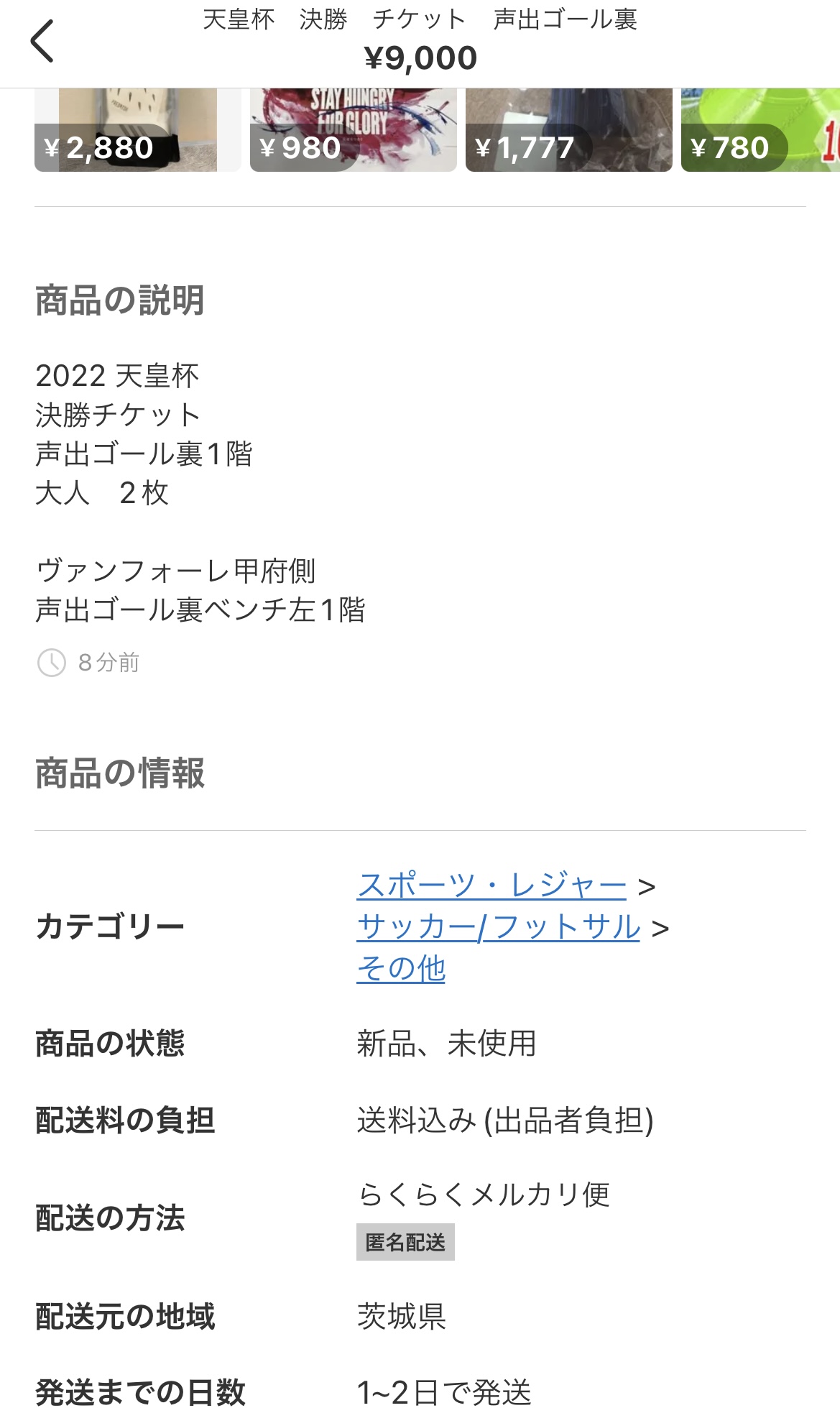840x1408 pixels.
Task: Open the サッカー/フットサル category link
Action: click(x=498, y=927)
